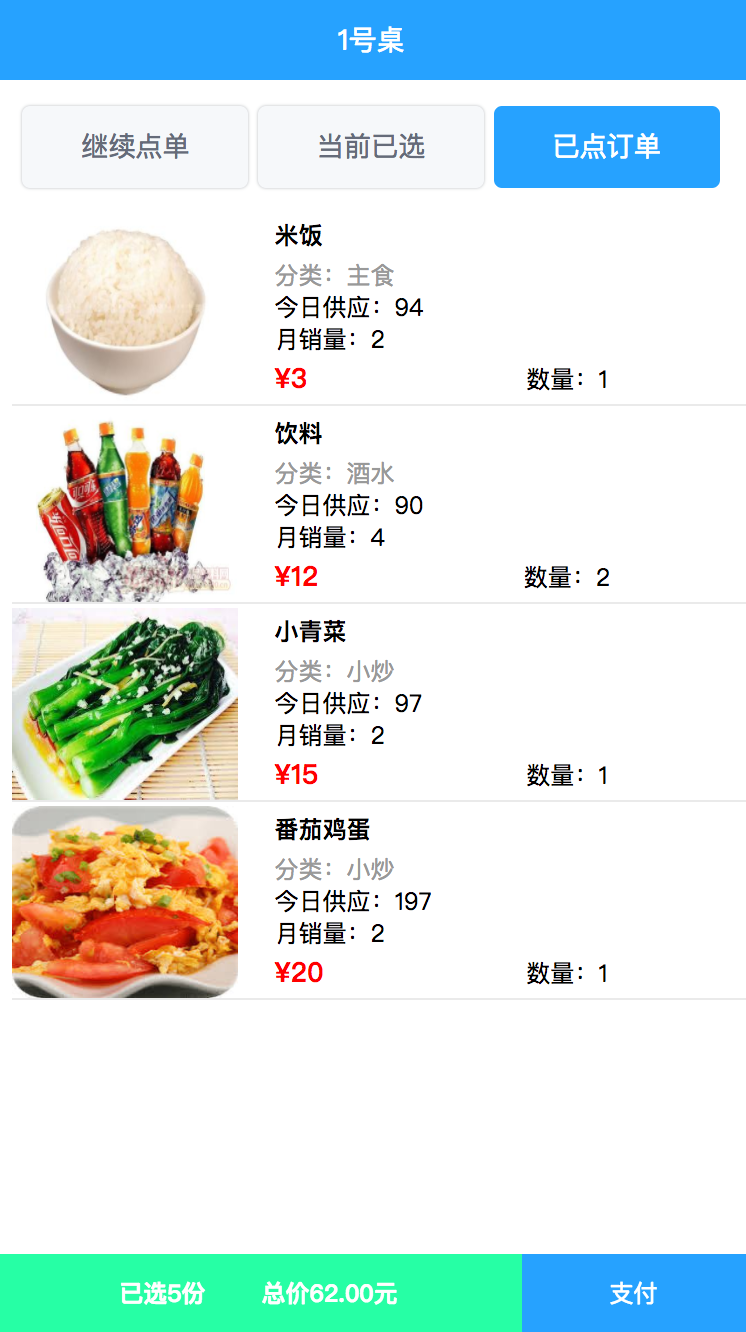The width and height of the screenshot is (746, 1332).
Task: Tap the 支付 button to pay
Action: (x=633, y=1293)
